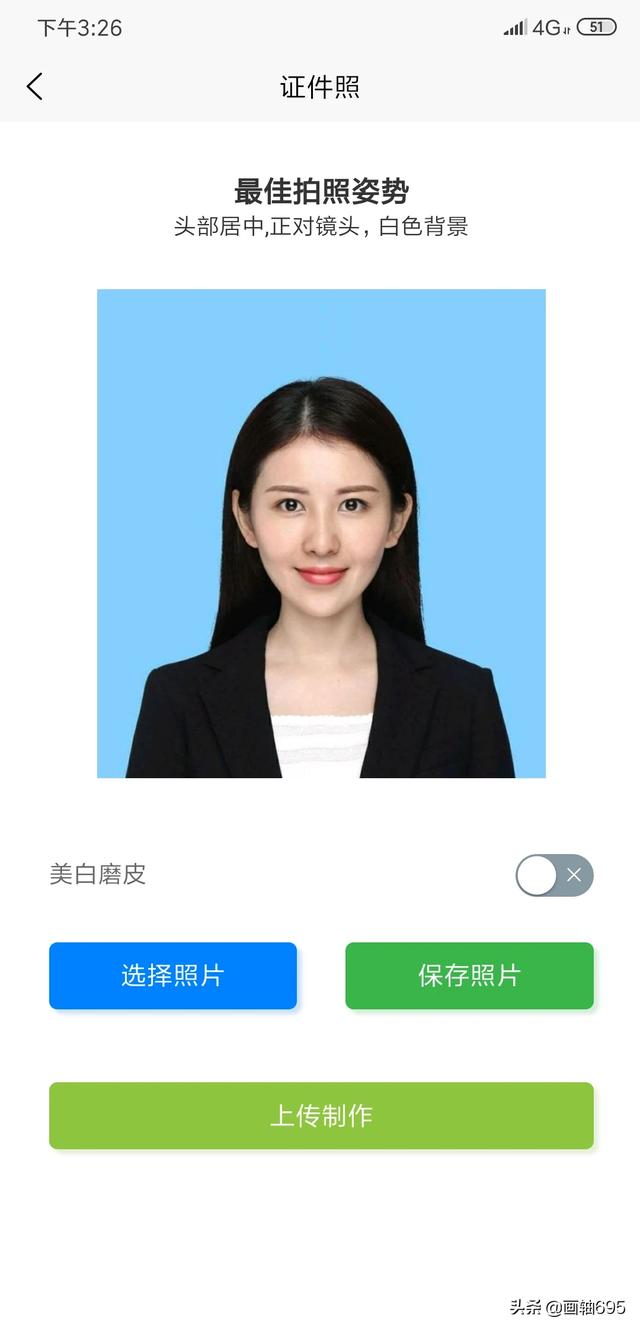The height and width of the screenshot is (1330, 640).
Task: Go back using the arrow icon
Action: (x=35, y=87)
